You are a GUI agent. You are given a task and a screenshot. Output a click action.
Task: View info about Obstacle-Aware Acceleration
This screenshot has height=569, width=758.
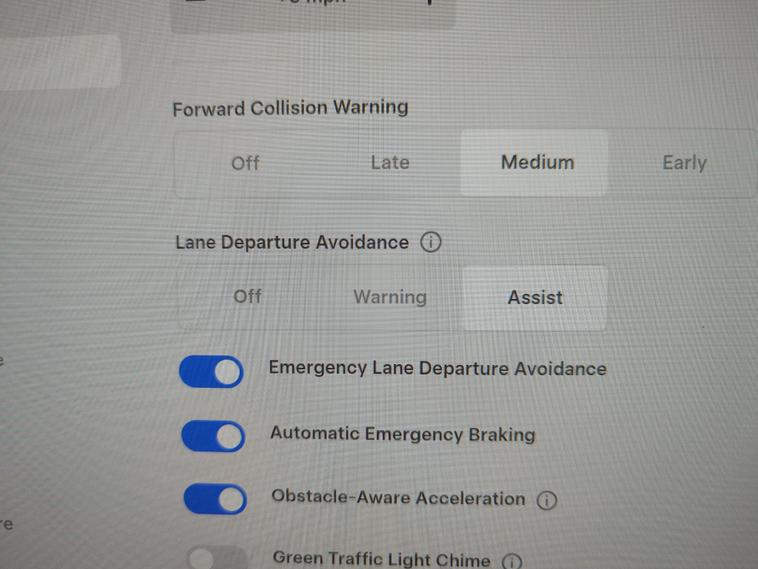(x=546, y=501)
